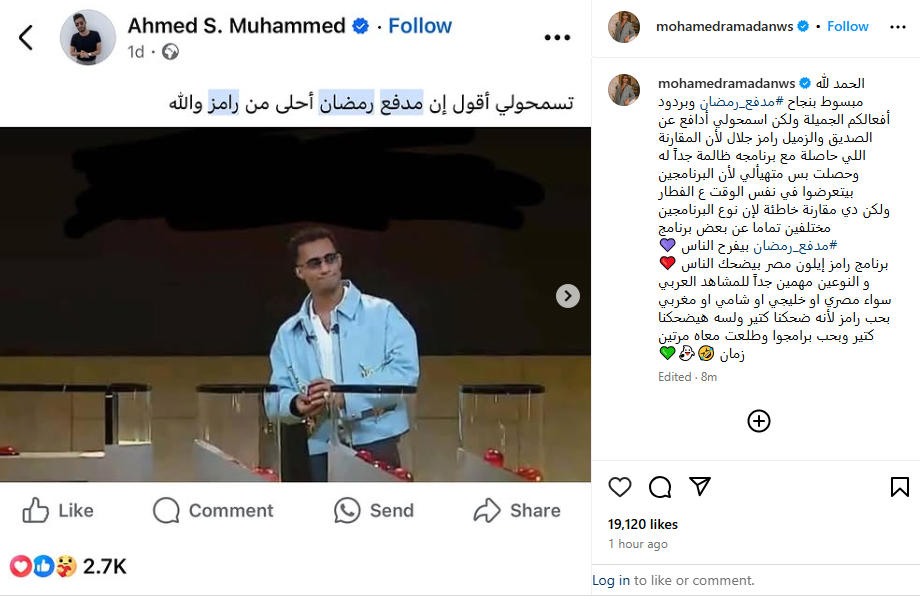View the 2.7K reactions list
Image resolution: width=920 pixels, height=596 pixels.
[x=104, y=566]
